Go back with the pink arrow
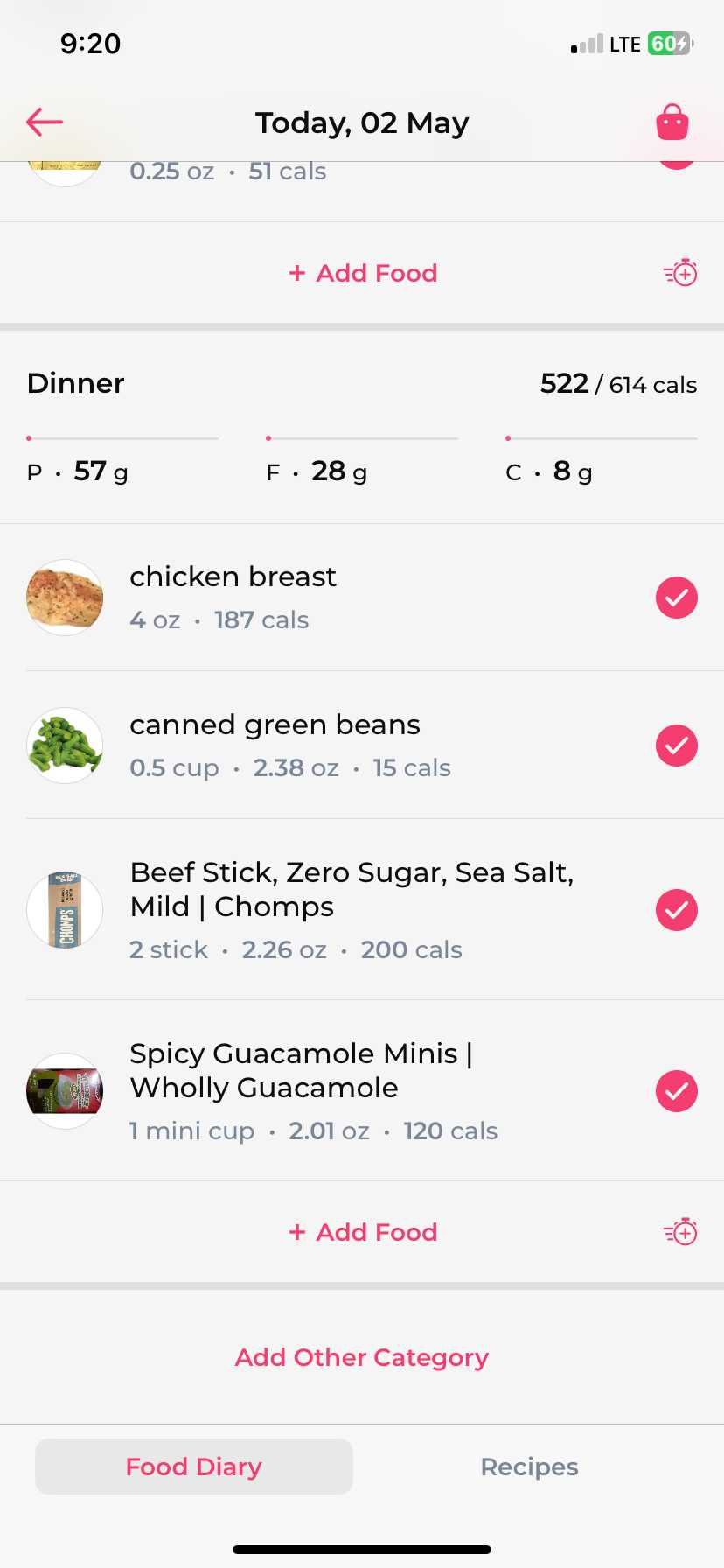Image resolution: width=724 pixels, height=1568 pixels. pos(45,122)
